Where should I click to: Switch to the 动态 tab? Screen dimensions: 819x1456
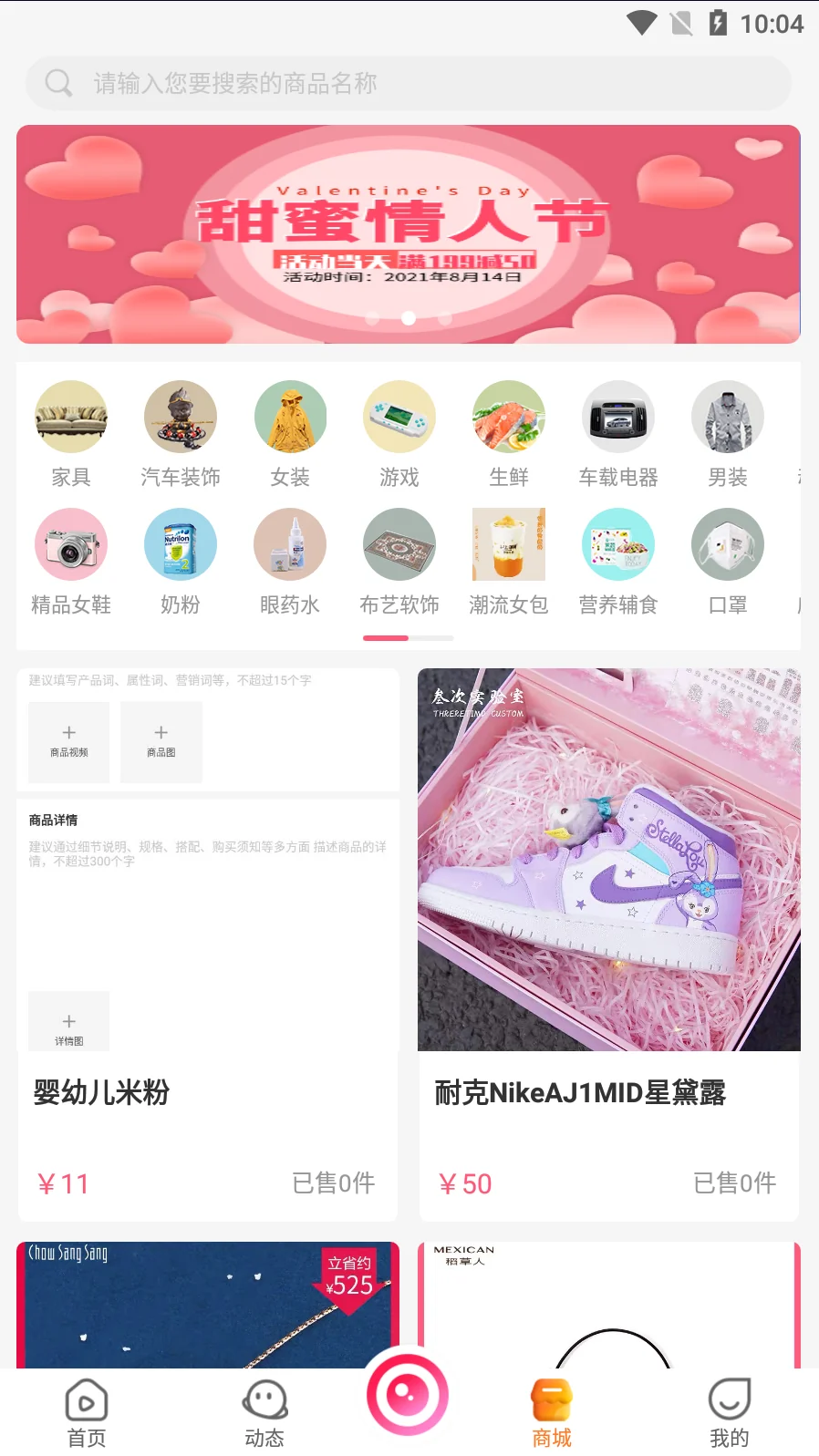pyautogui.click(x=264, y=1413)
